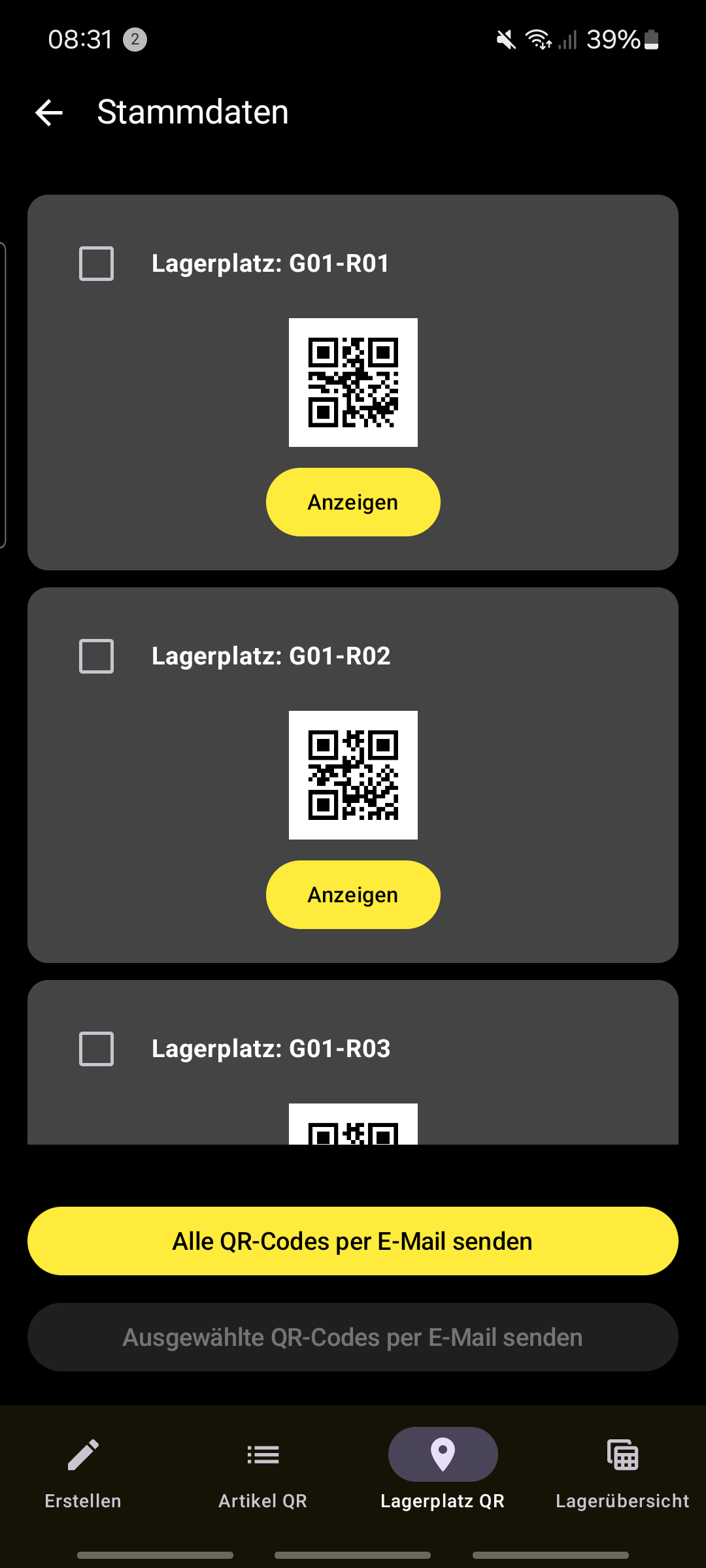Tap the QR code image for G01-R01

click(x=353, y=382)
